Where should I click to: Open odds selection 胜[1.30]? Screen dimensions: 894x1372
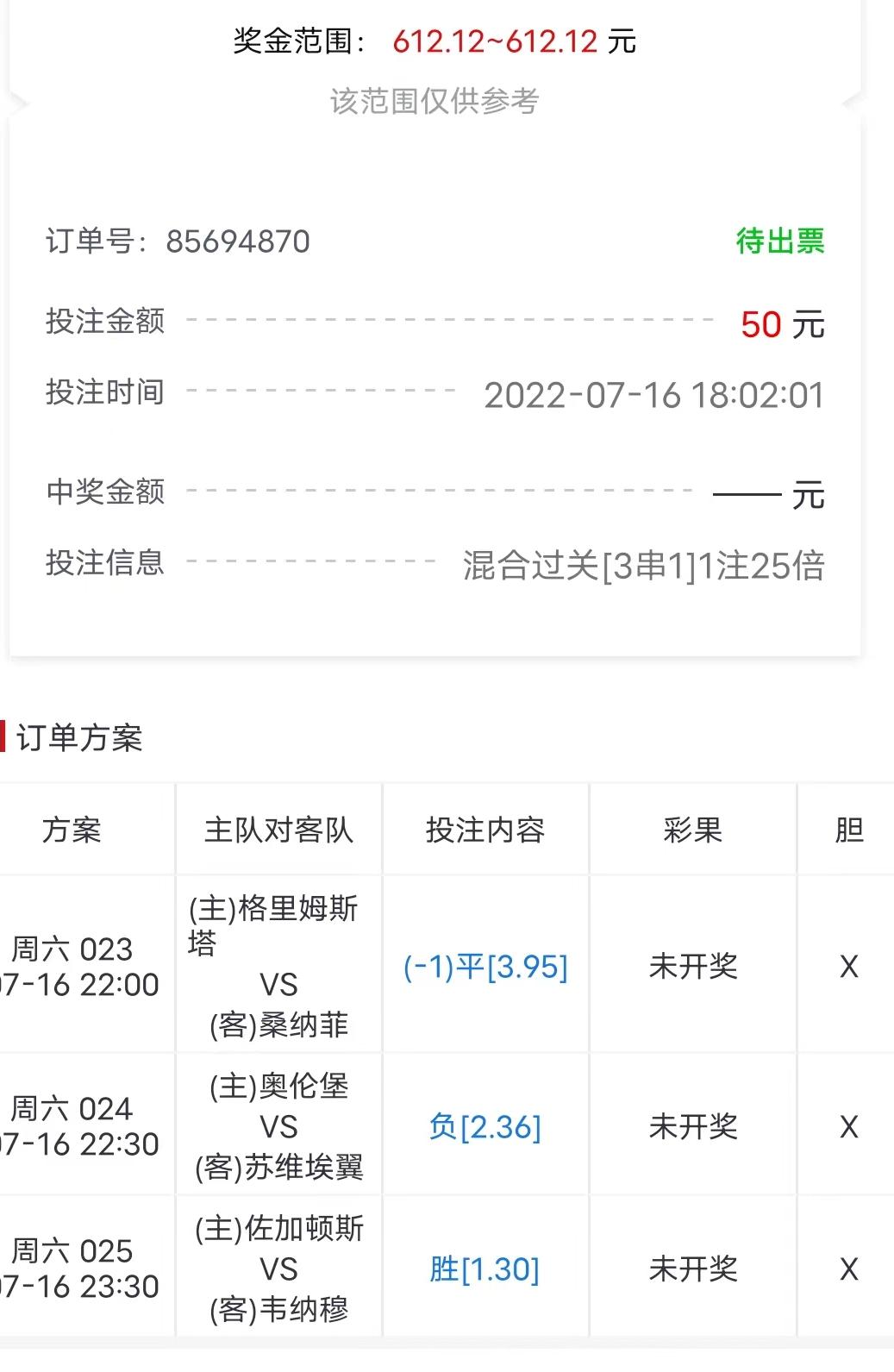click(485, 1270)
